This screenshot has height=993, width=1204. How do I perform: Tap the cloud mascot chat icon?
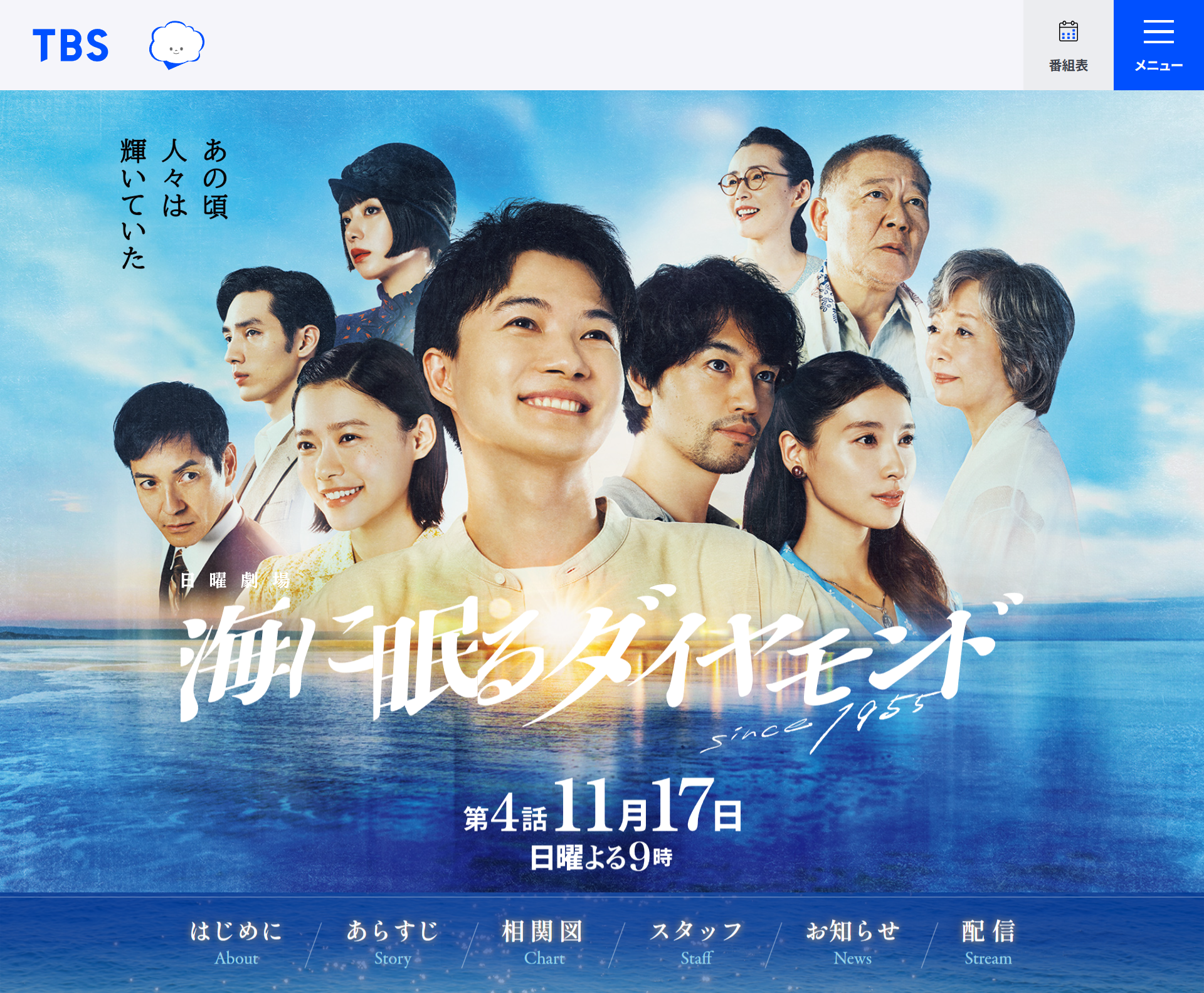coord(176,45)
